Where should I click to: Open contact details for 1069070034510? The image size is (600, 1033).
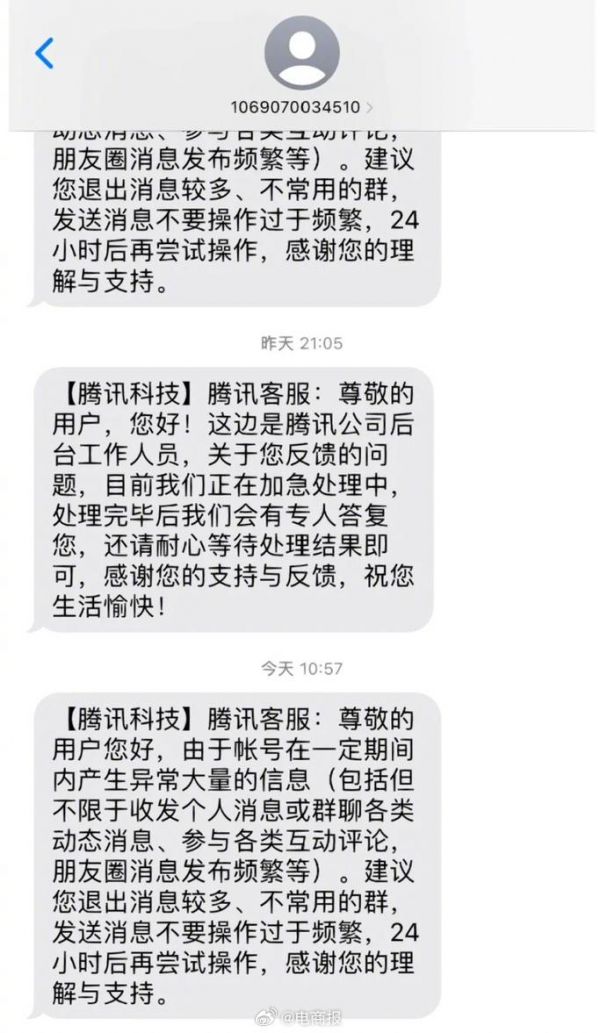(301, 104)
